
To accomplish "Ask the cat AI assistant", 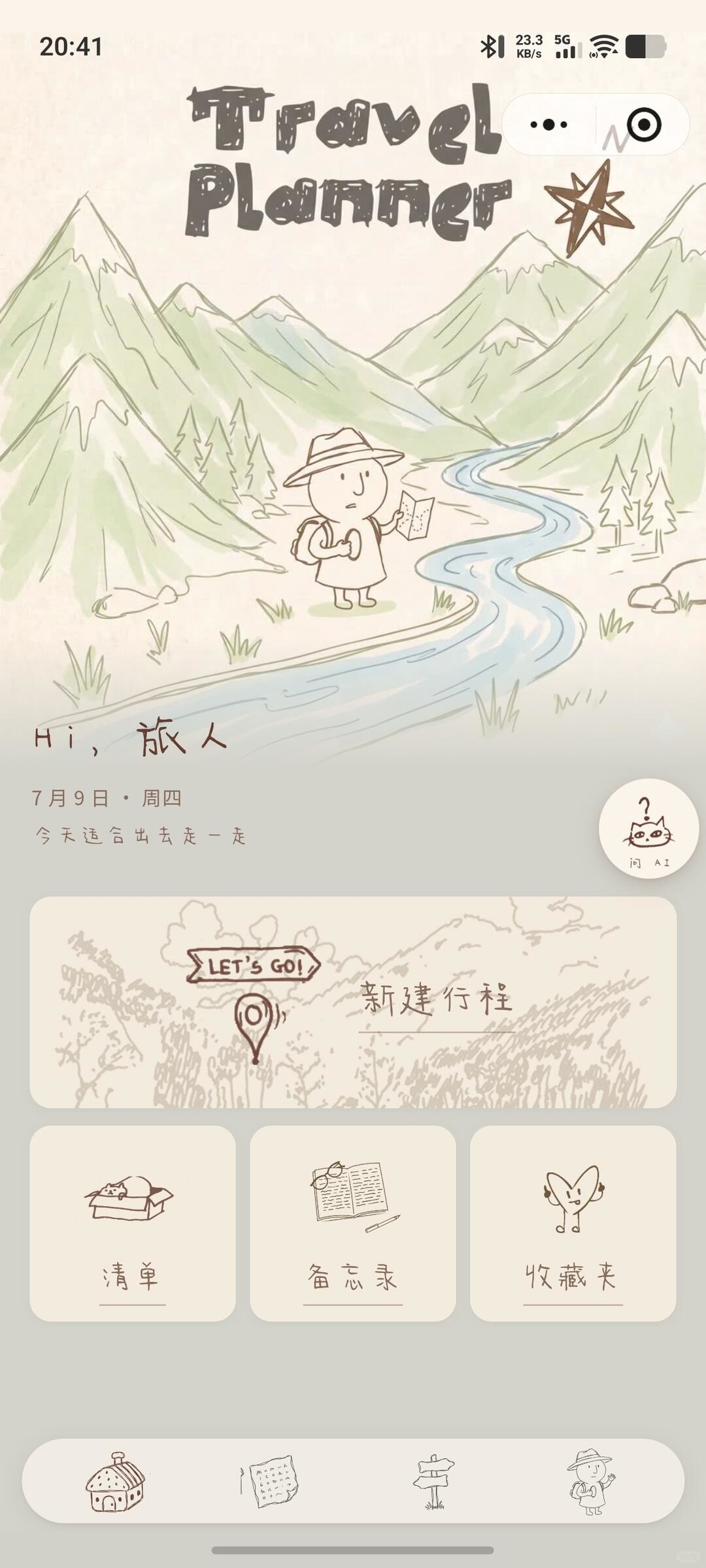I will (648, 828).
